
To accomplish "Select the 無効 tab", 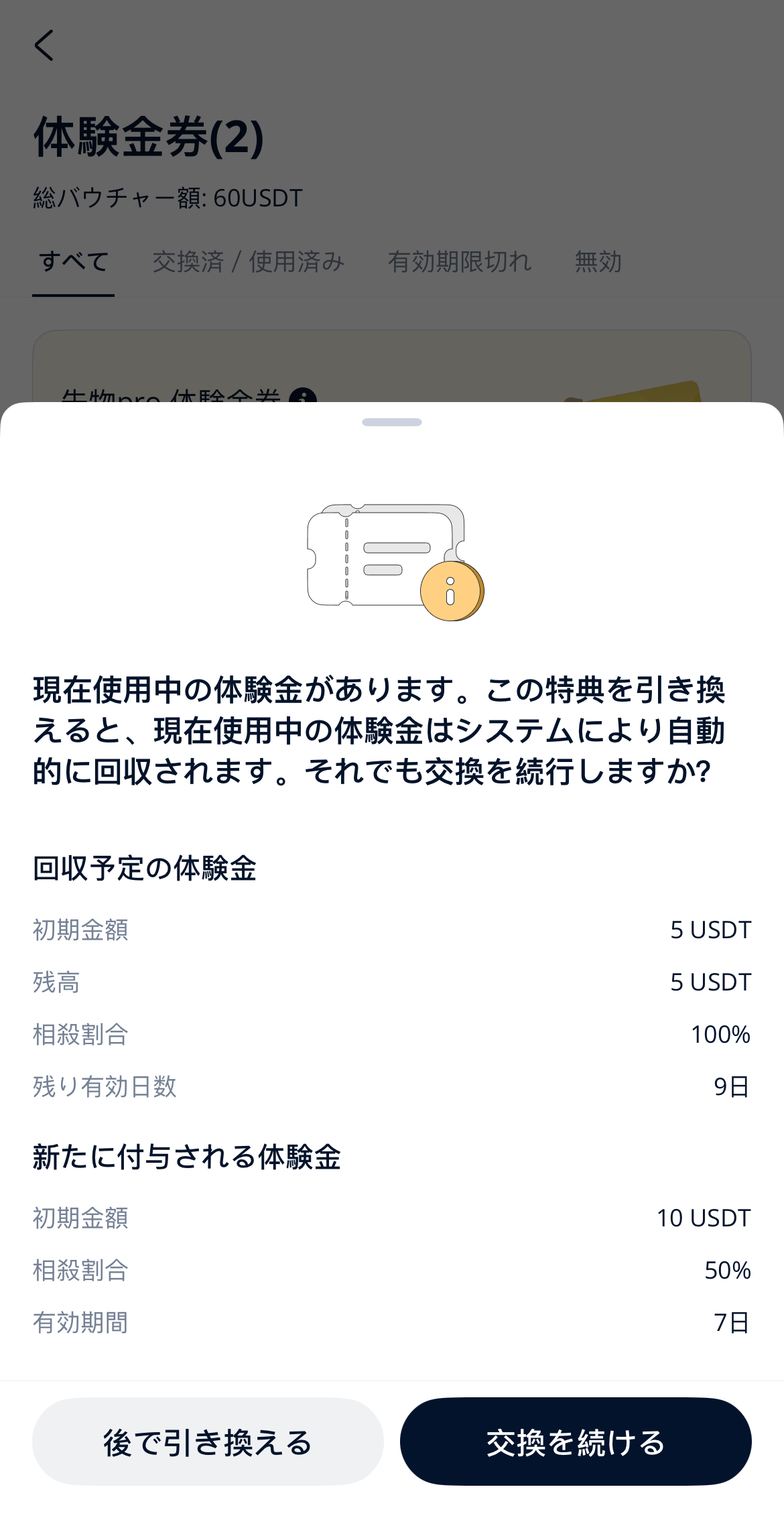I will pyautogui.click(x=598, y=261).
